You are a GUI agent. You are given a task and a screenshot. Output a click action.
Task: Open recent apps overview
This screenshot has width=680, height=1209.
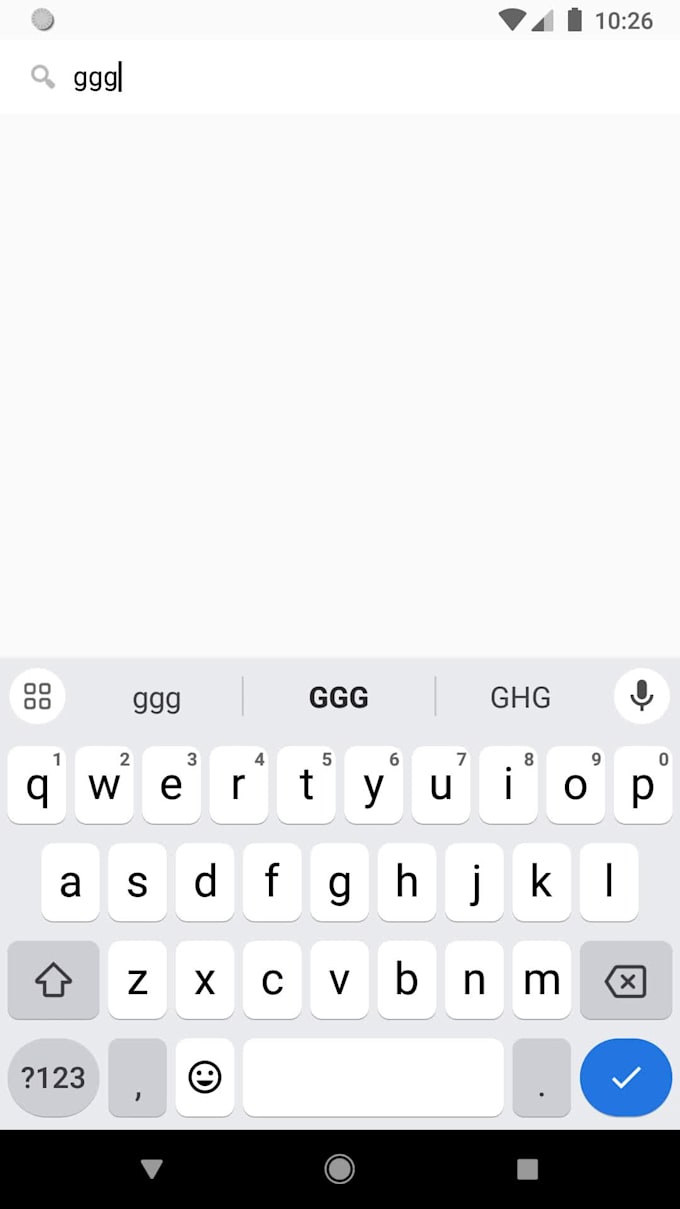pos(527,1168)
